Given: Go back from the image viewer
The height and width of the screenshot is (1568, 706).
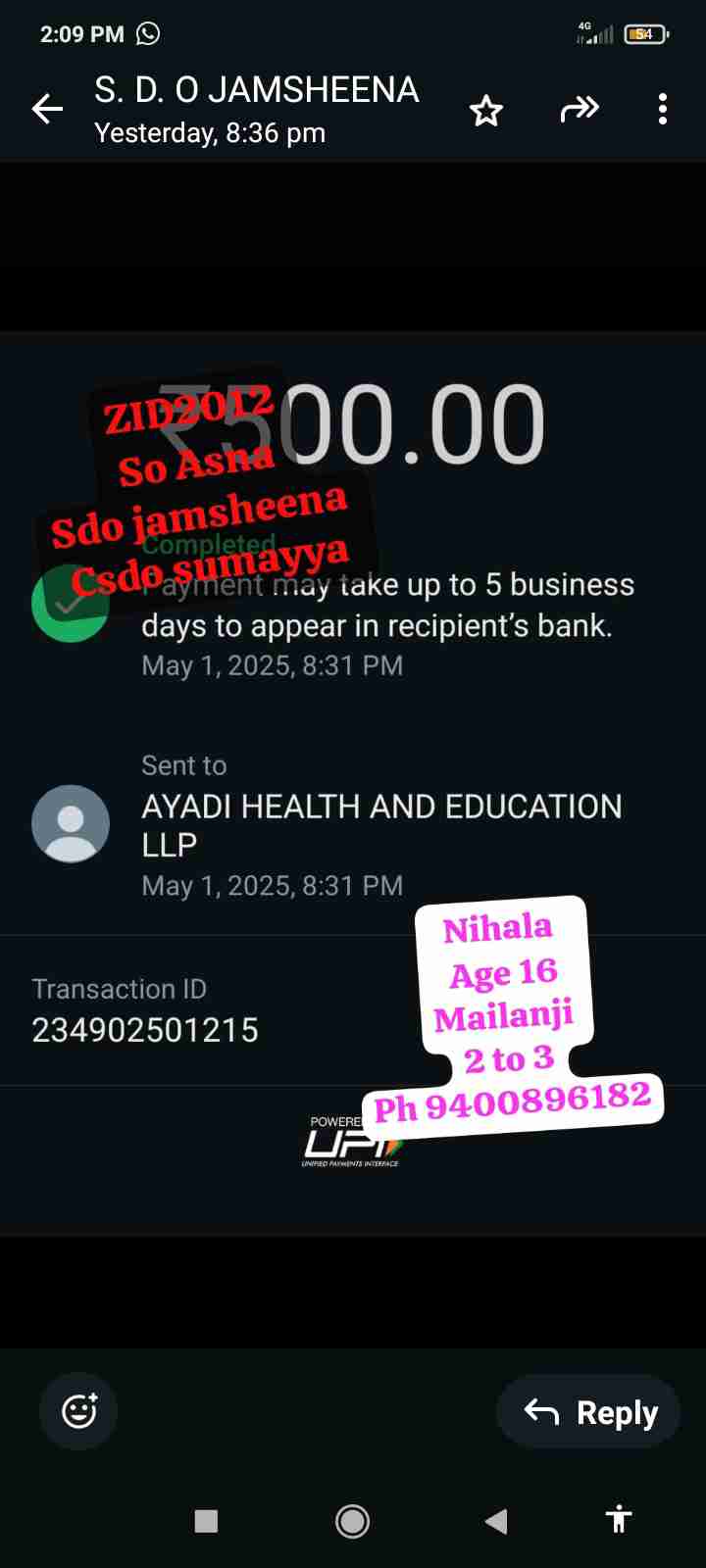Looking at the screenshot, I should 47,109.
